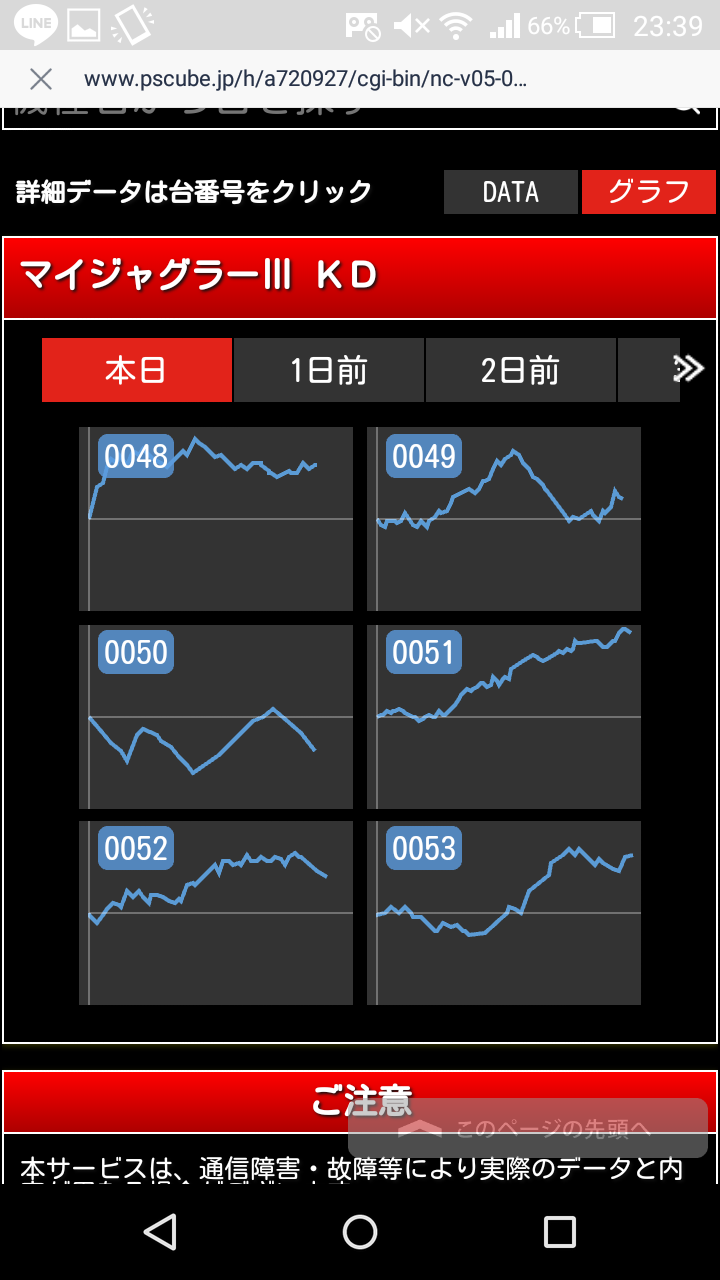
Task: Switch to the 2日前 tab
Action: pos(521,370)
